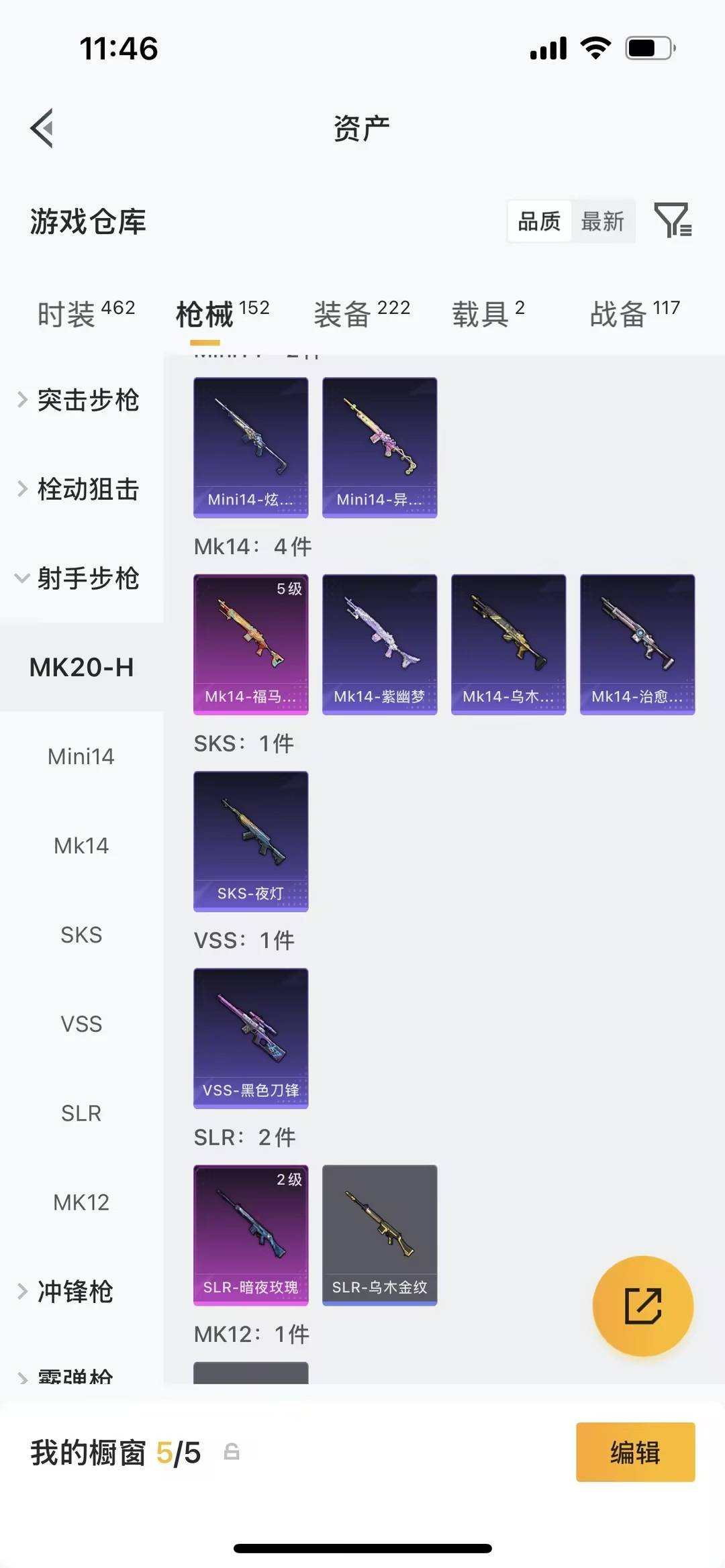Open the SKS-夜灯 skin

(250, 841)
